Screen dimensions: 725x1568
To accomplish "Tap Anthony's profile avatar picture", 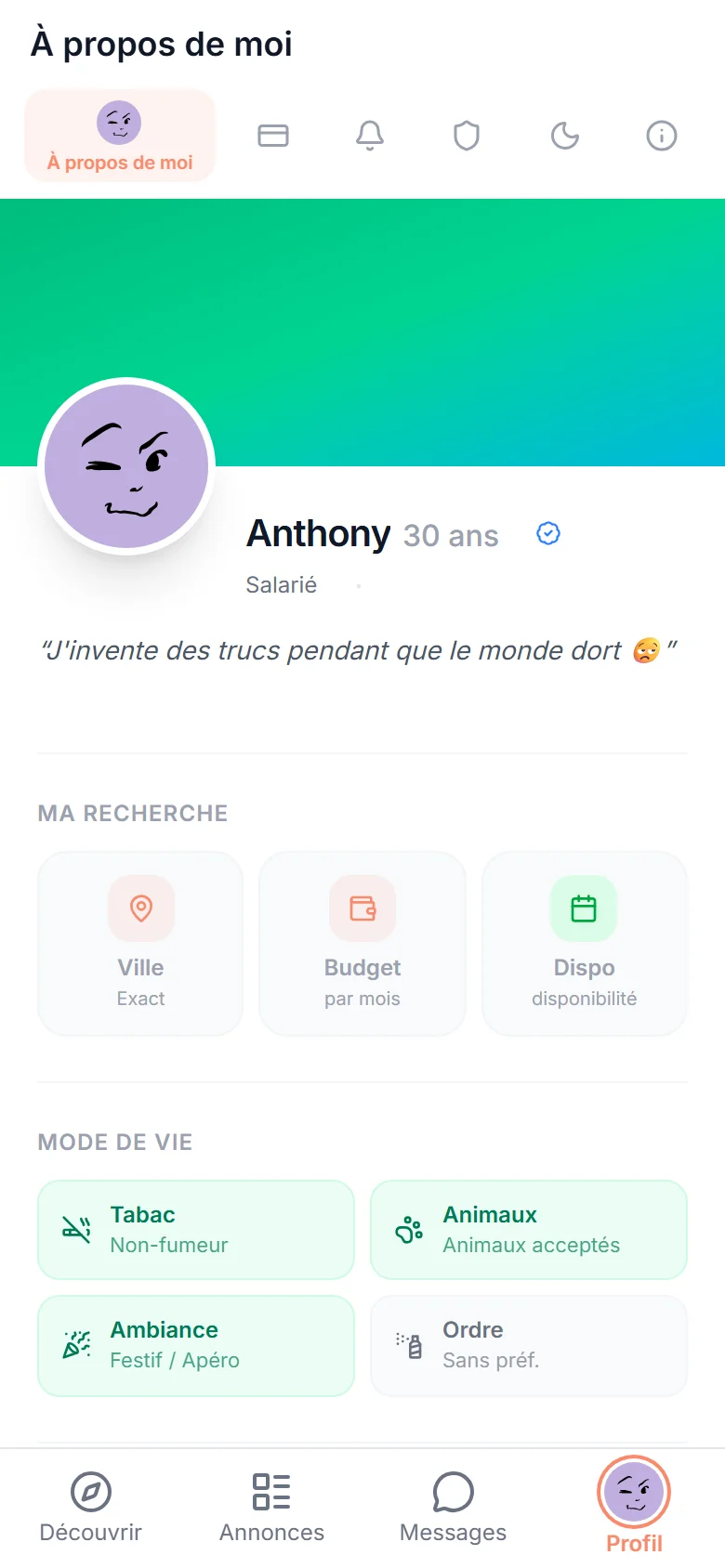I will coord(126,466).
